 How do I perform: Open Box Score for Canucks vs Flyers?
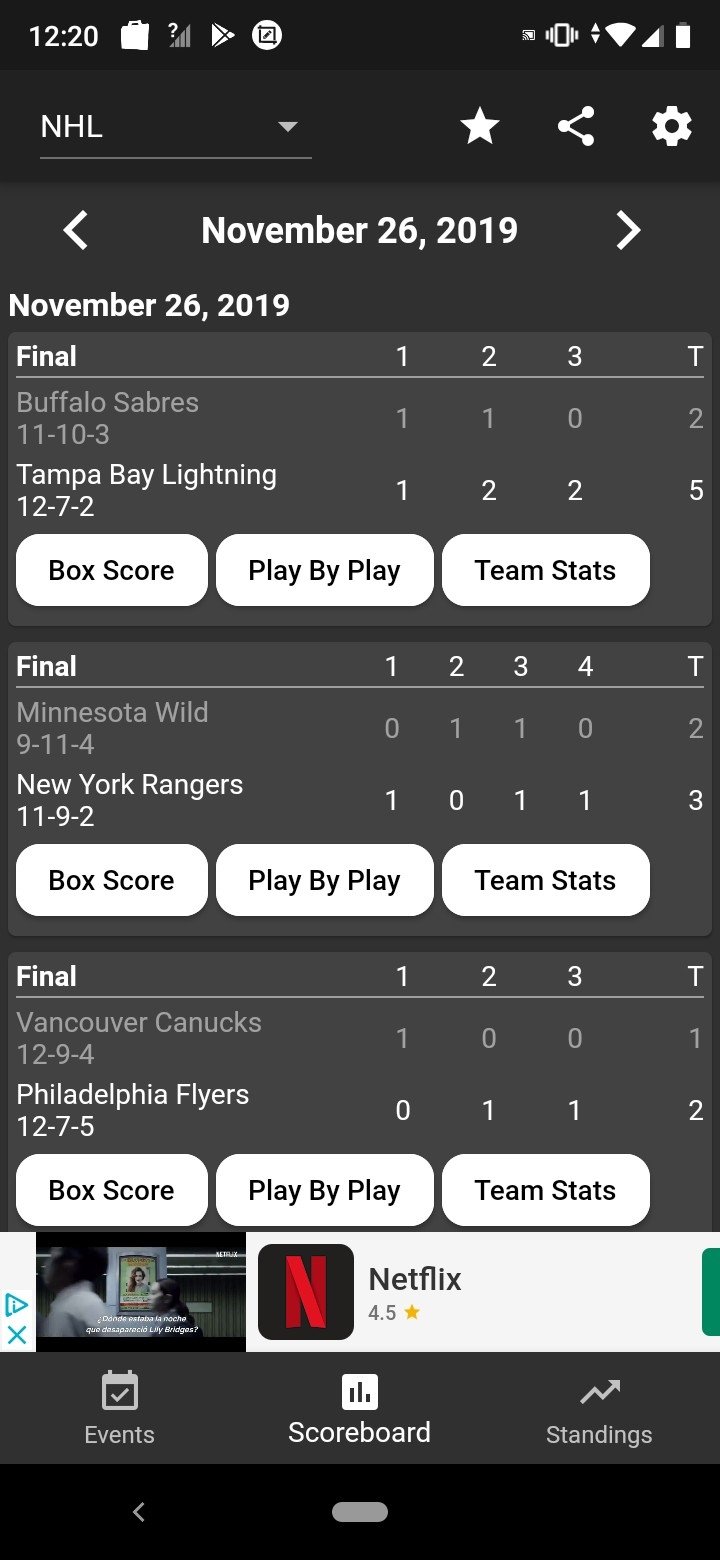pos(112,1190)
